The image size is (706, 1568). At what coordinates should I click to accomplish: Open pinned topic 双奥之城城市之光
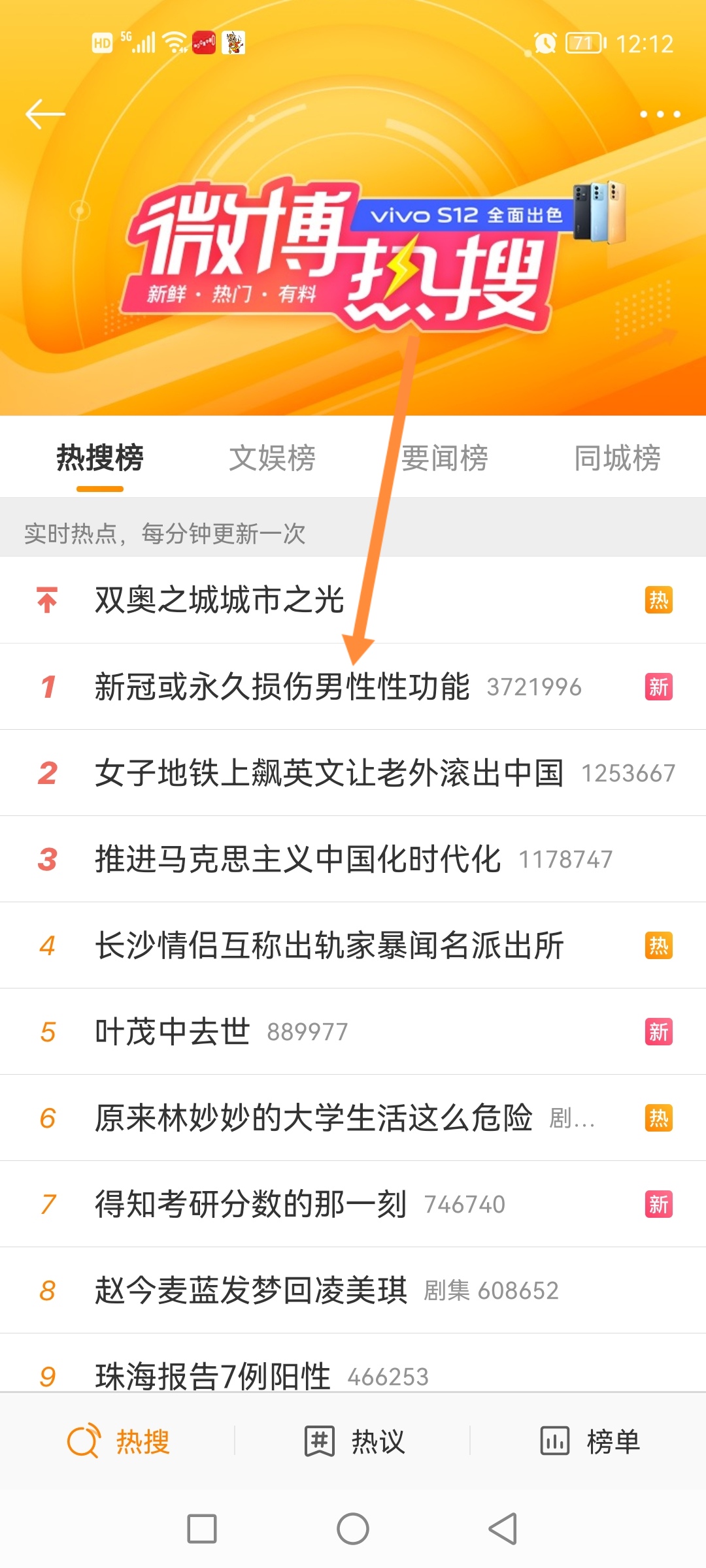pos(353,600)
